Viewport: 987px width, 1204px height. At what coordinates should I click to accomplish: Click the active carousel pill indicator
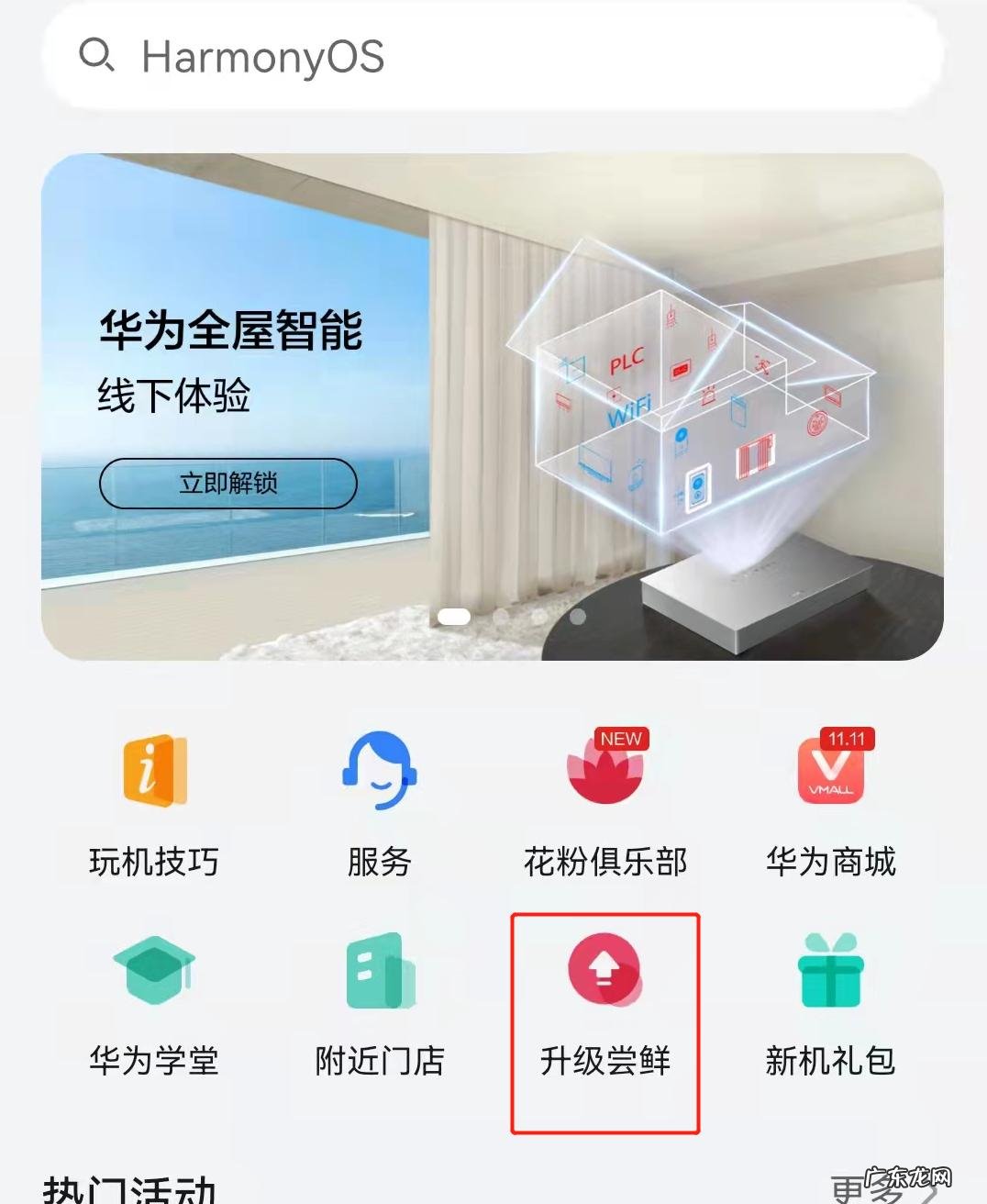point(454,616)
